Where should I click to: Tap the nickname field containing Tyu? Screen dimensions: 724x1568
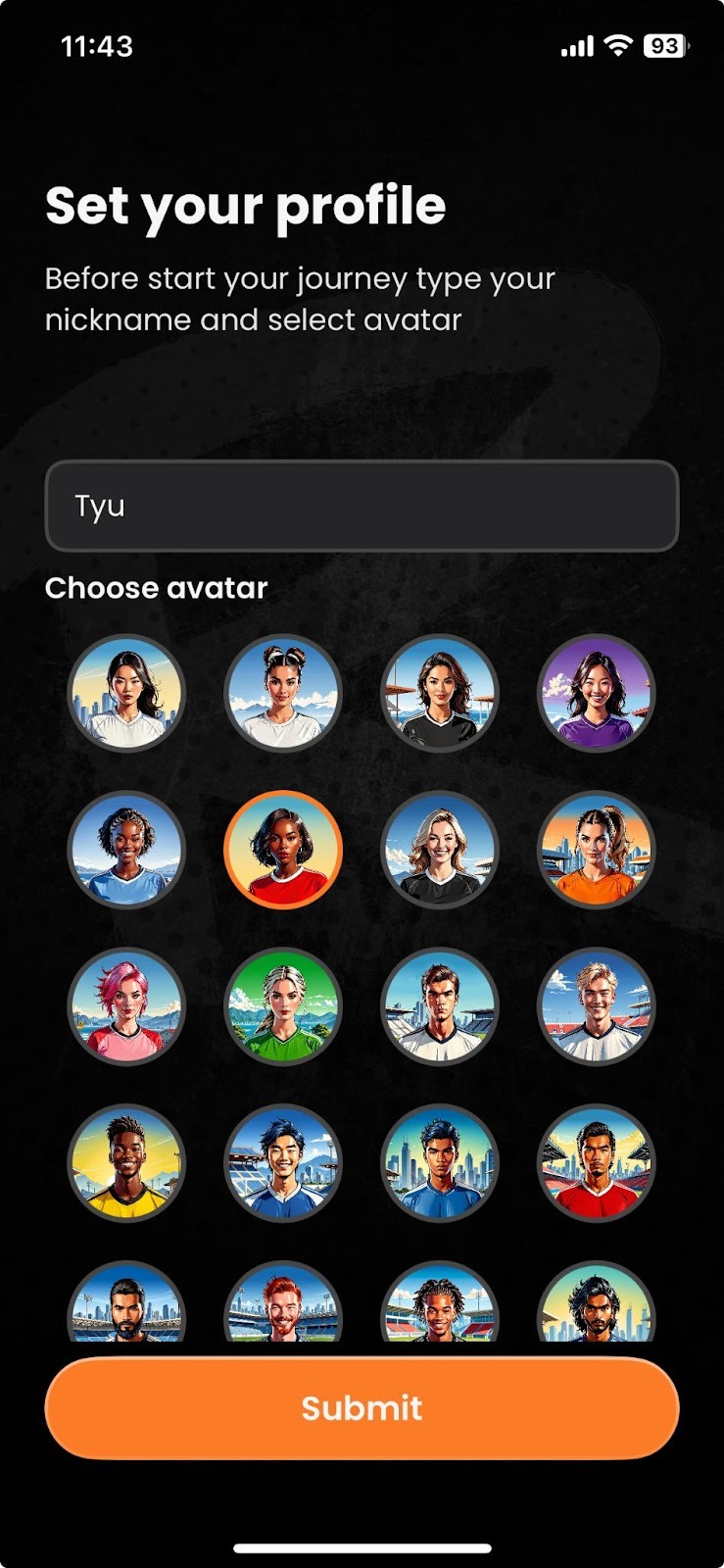362,506
